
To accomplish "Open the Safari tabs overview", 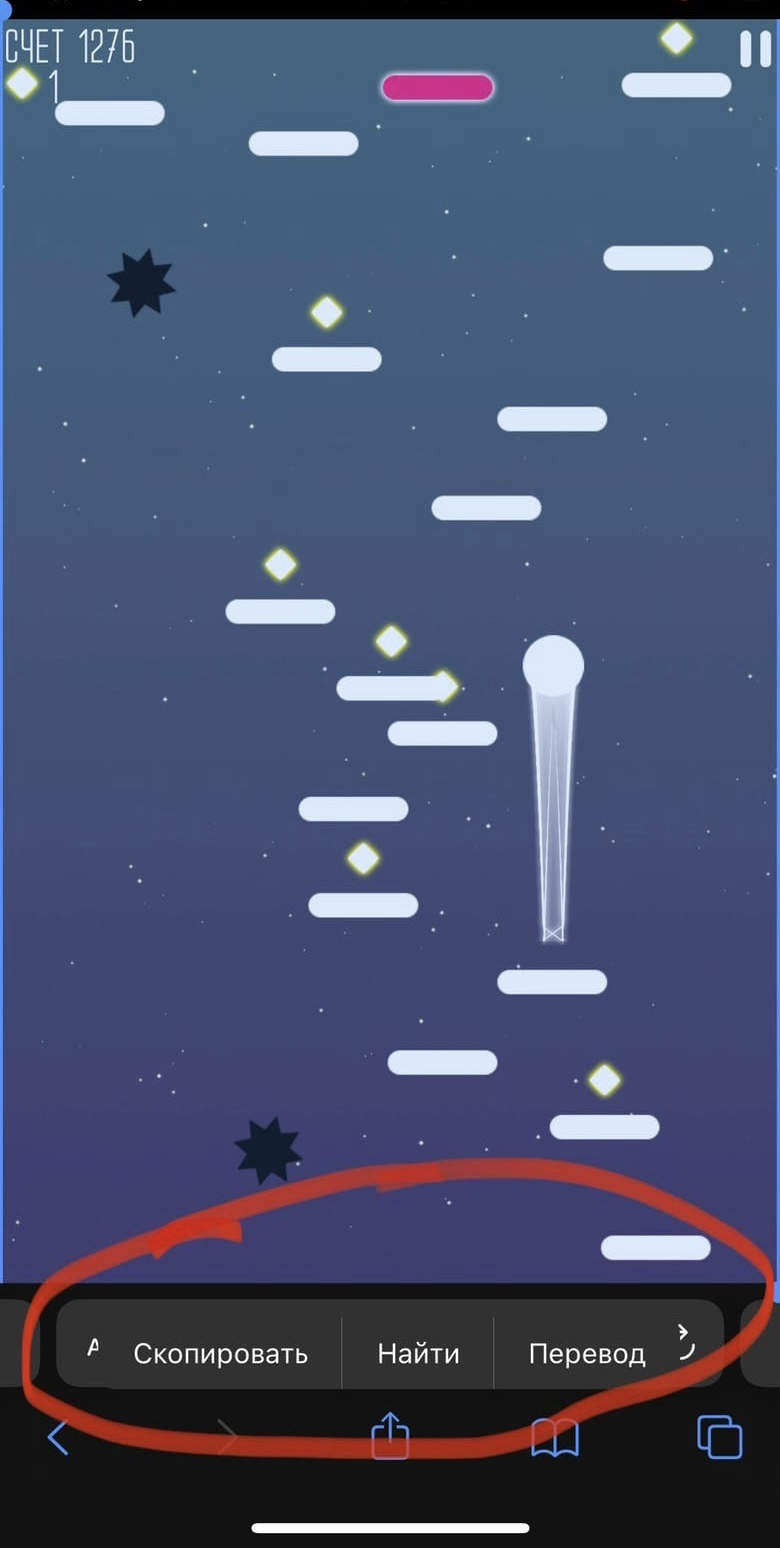I will pos(719,1438).
